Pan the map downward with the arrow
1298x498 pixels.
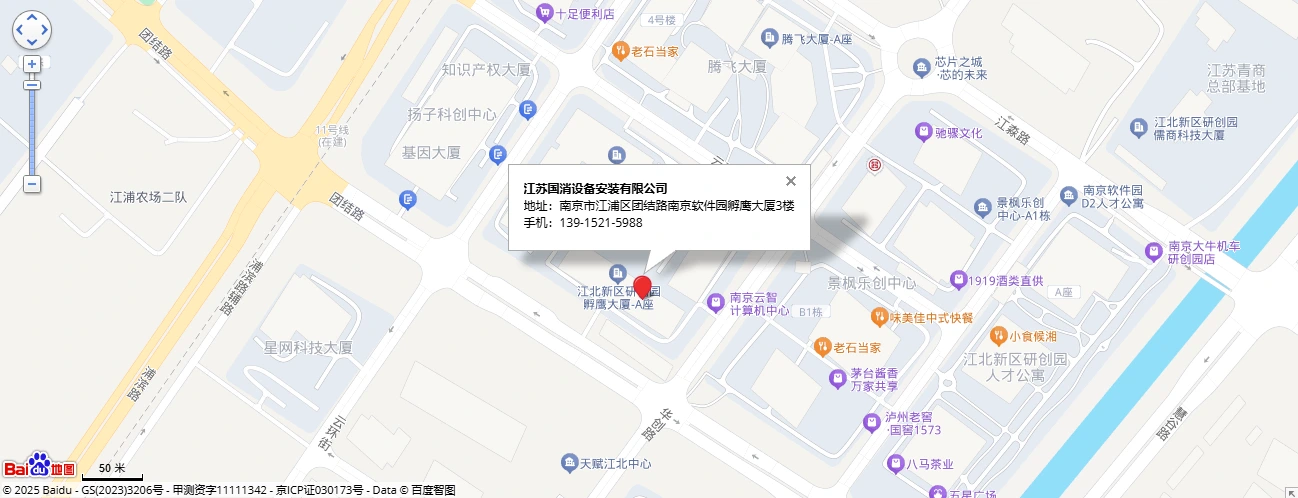point(32,42)
